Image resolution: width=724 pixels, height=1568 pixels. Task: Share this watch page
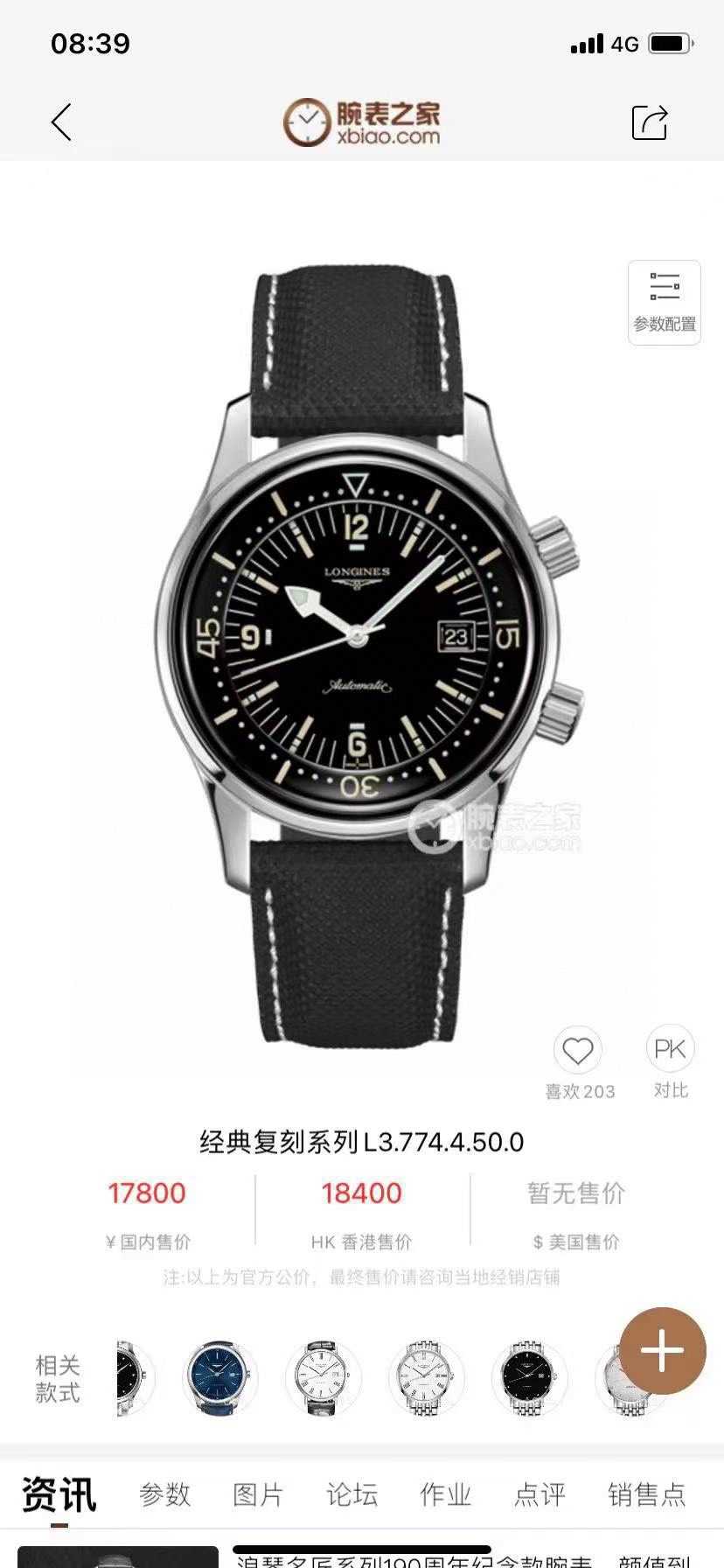[x=650, y=122]
